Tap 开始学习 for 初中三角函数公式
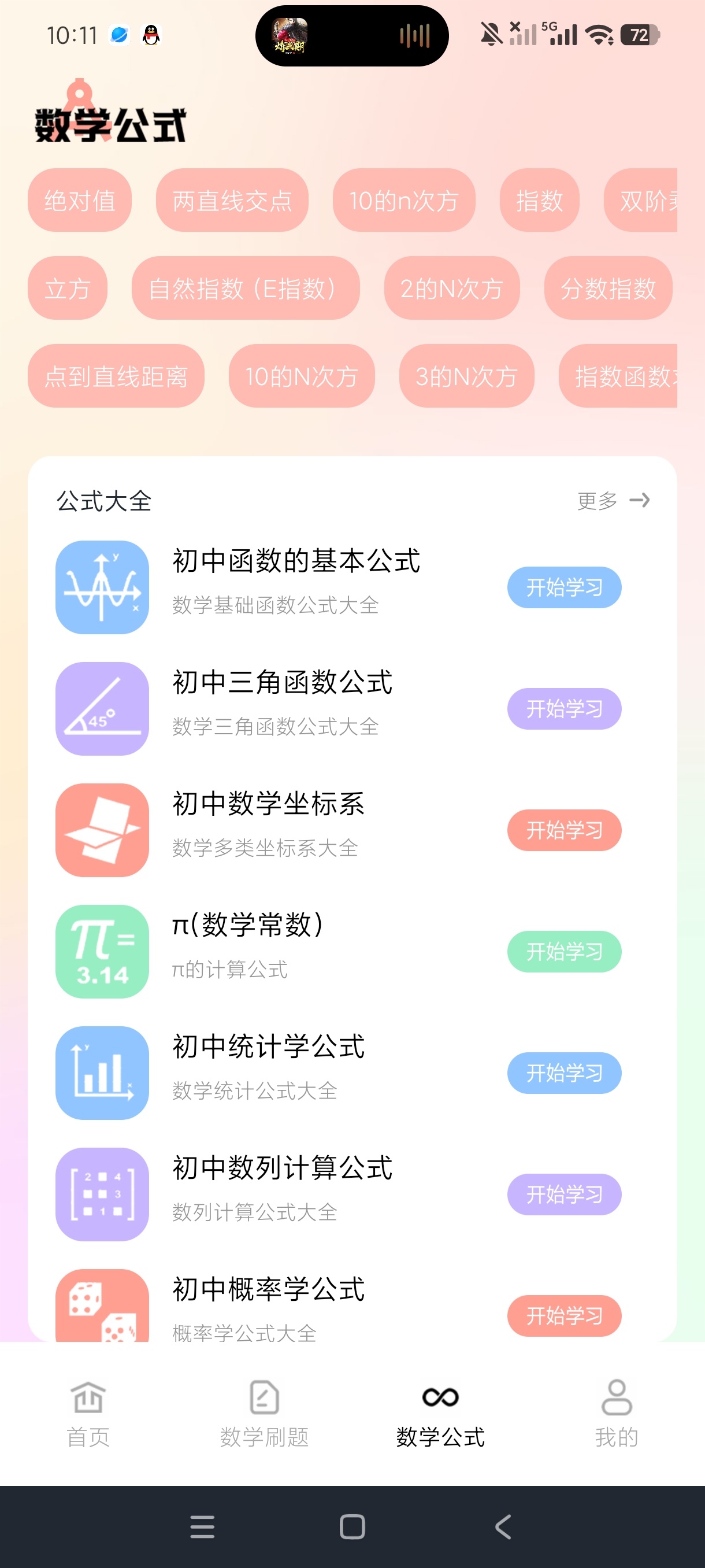This screenshot has height=1568, width=705. point(564,708)
